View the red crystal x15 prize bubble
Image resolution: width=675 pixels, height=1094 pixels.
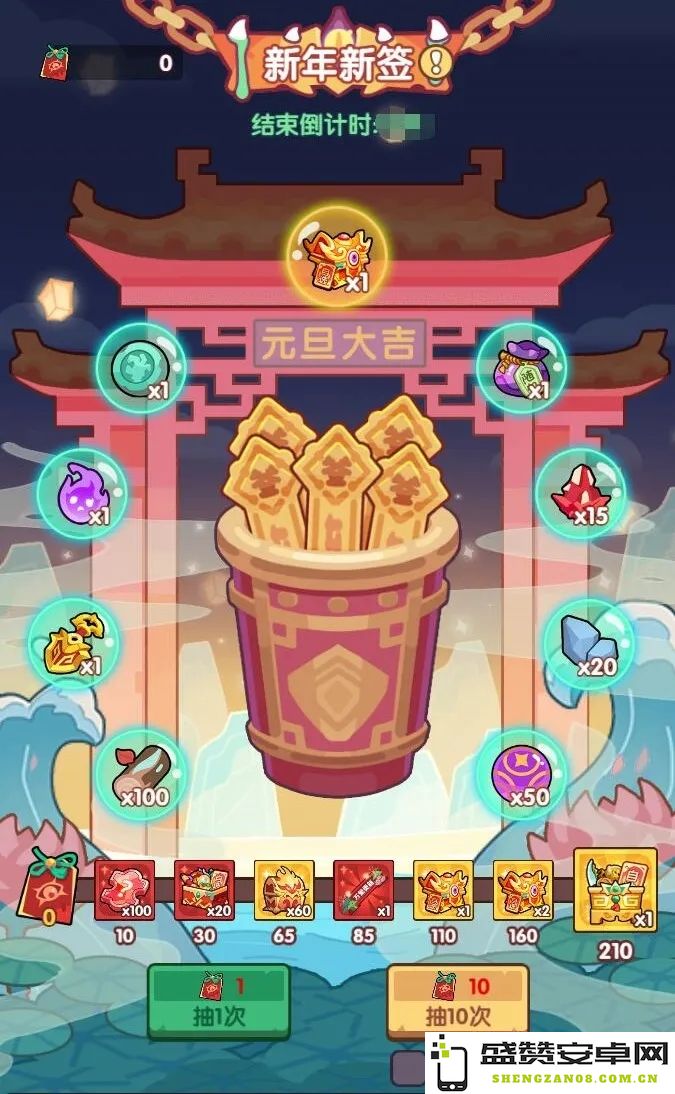point(580,493)
